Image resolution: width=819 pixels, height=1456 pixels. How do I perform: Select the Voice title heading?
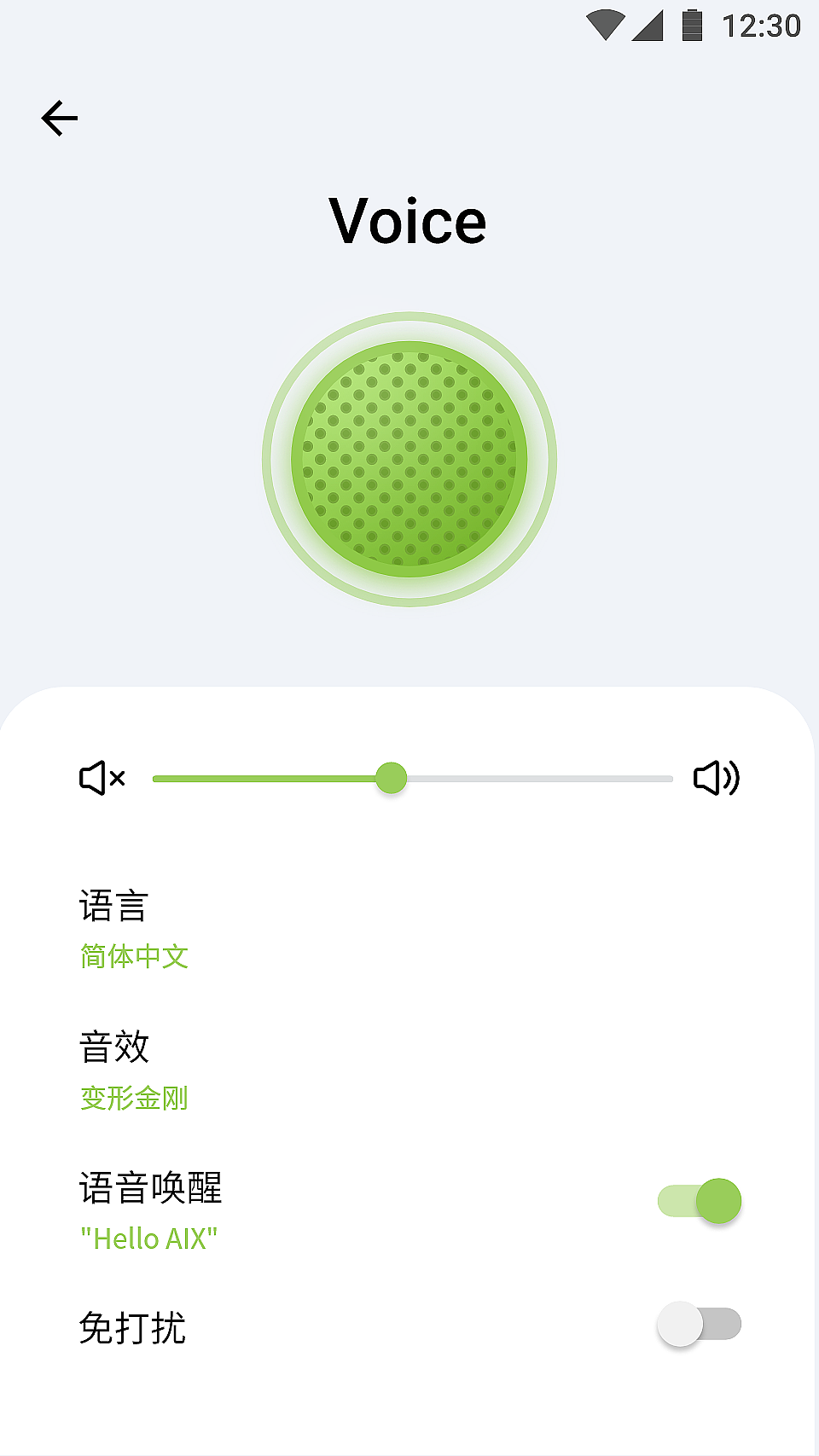tap(408, 220)
